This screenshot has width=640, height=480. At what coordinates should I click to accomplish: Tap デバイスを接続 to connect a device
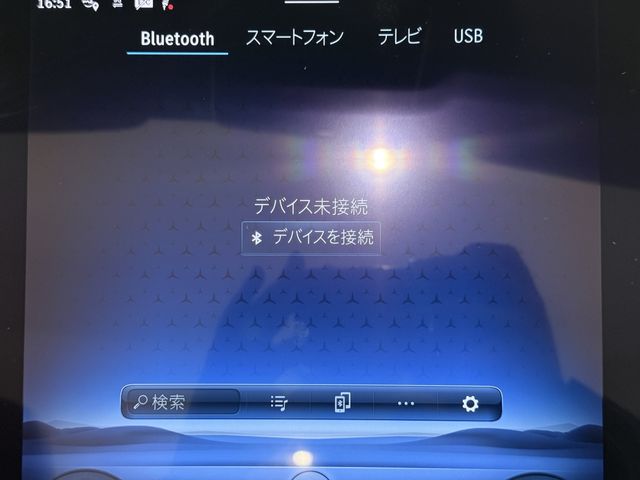313,238
